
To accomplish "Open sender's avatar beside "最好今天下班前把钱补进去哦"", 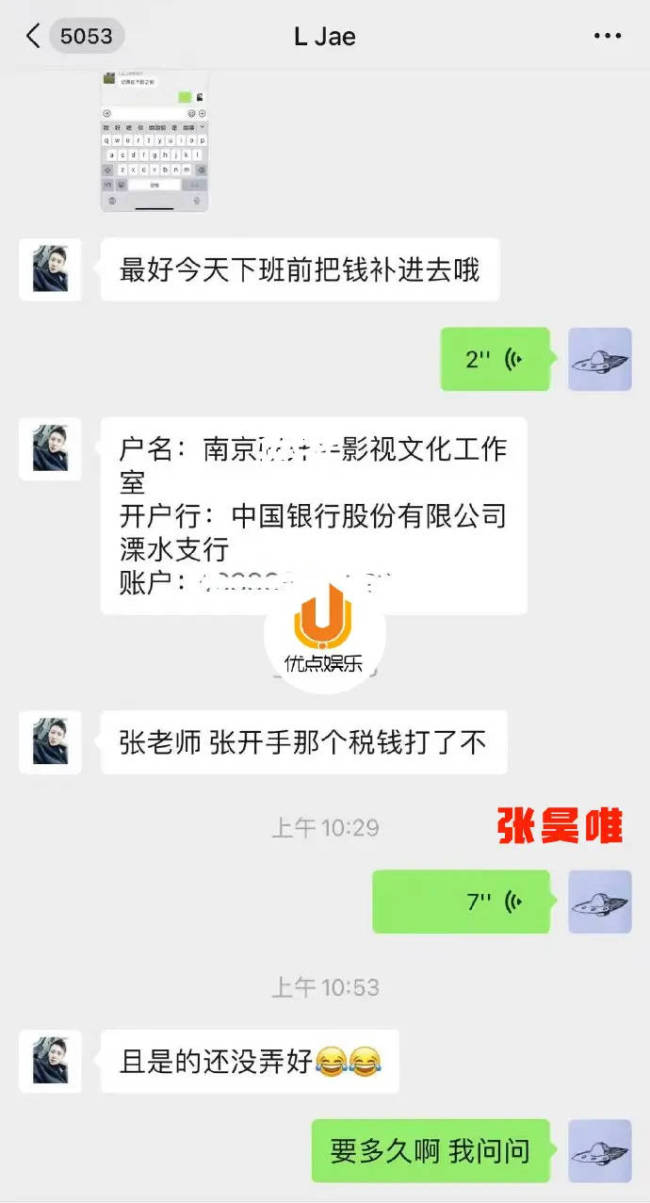I will click(x=50, y=270).
